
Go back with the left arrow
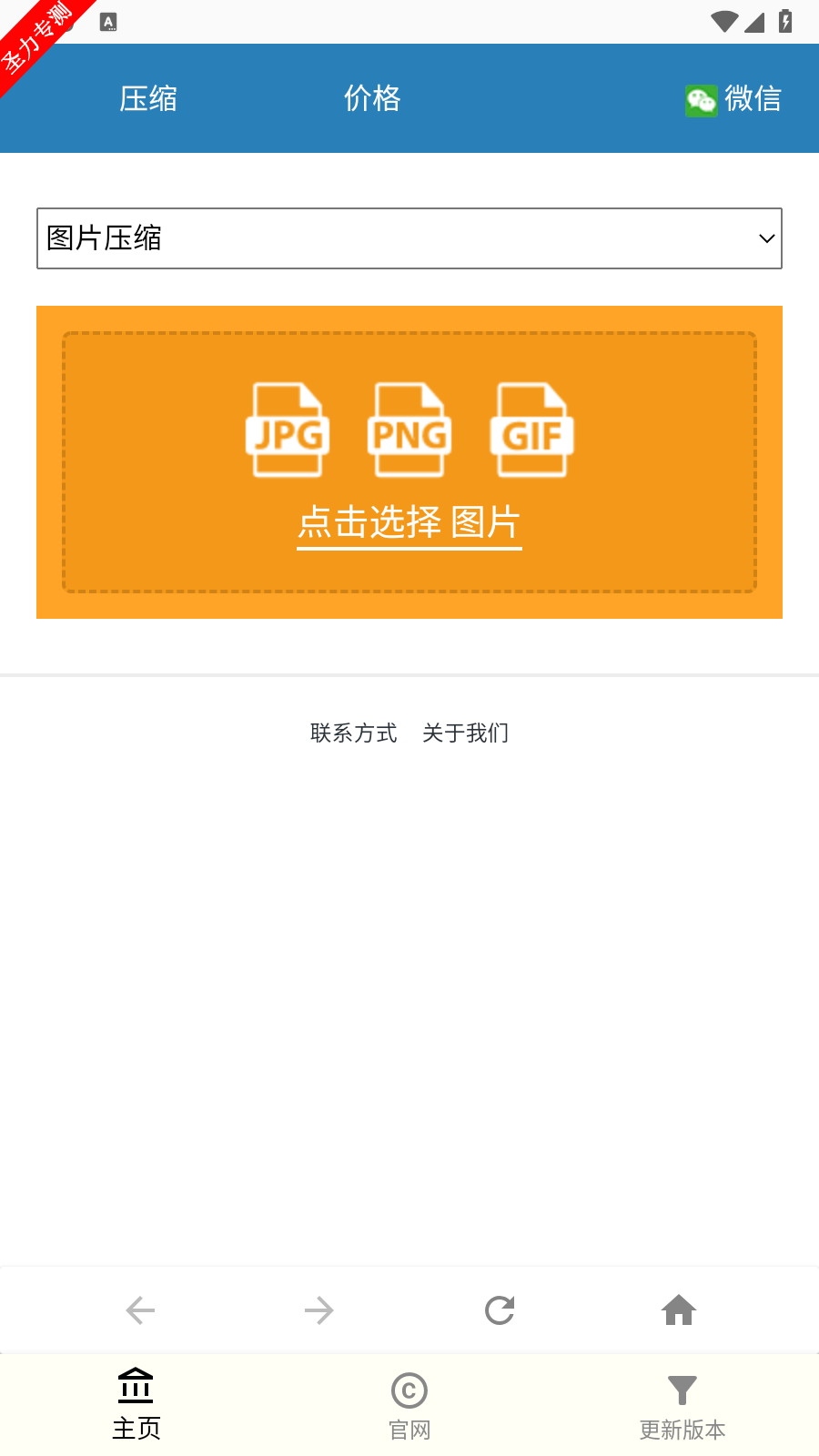tap(140, 1310)
